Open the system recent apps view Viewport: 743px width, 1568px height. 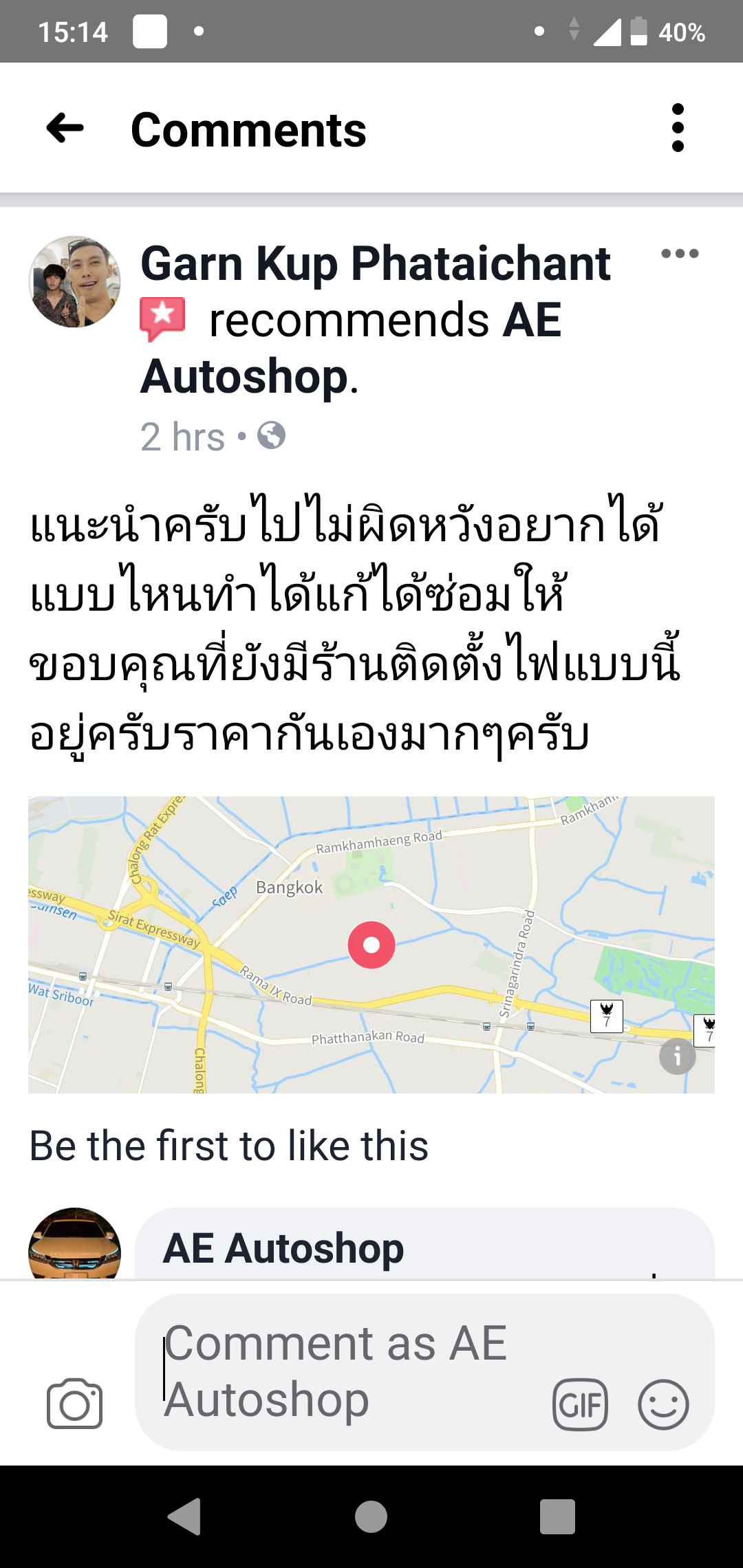click(557, 1516)
